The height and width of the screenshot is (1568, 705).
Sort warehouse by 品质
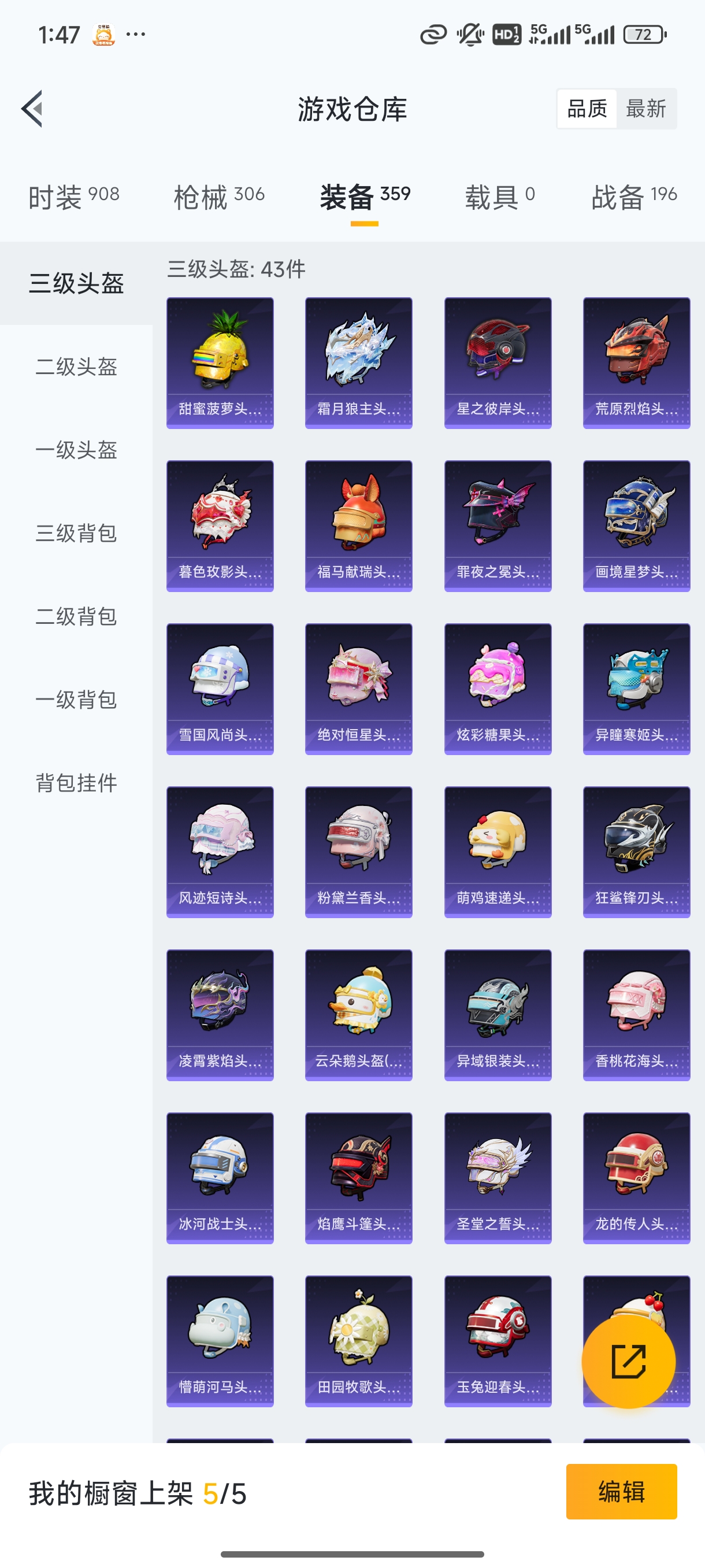coord(587,109)
